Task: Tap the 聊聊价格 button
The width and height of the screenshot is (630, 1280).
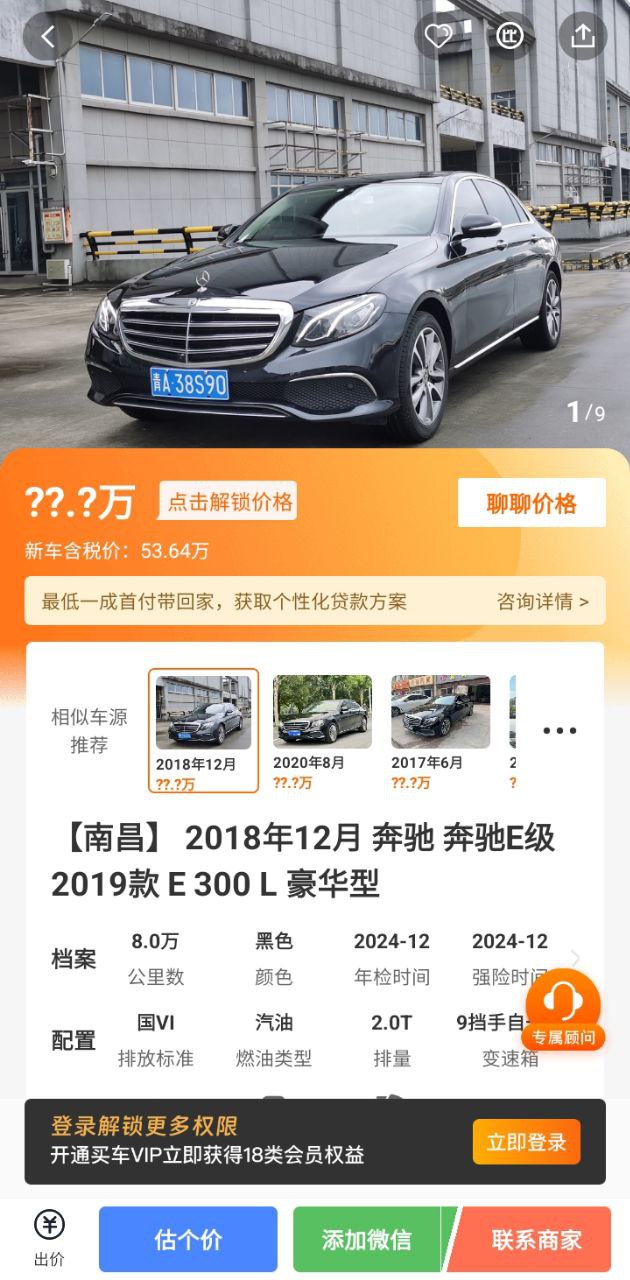Action: [531, 503]
